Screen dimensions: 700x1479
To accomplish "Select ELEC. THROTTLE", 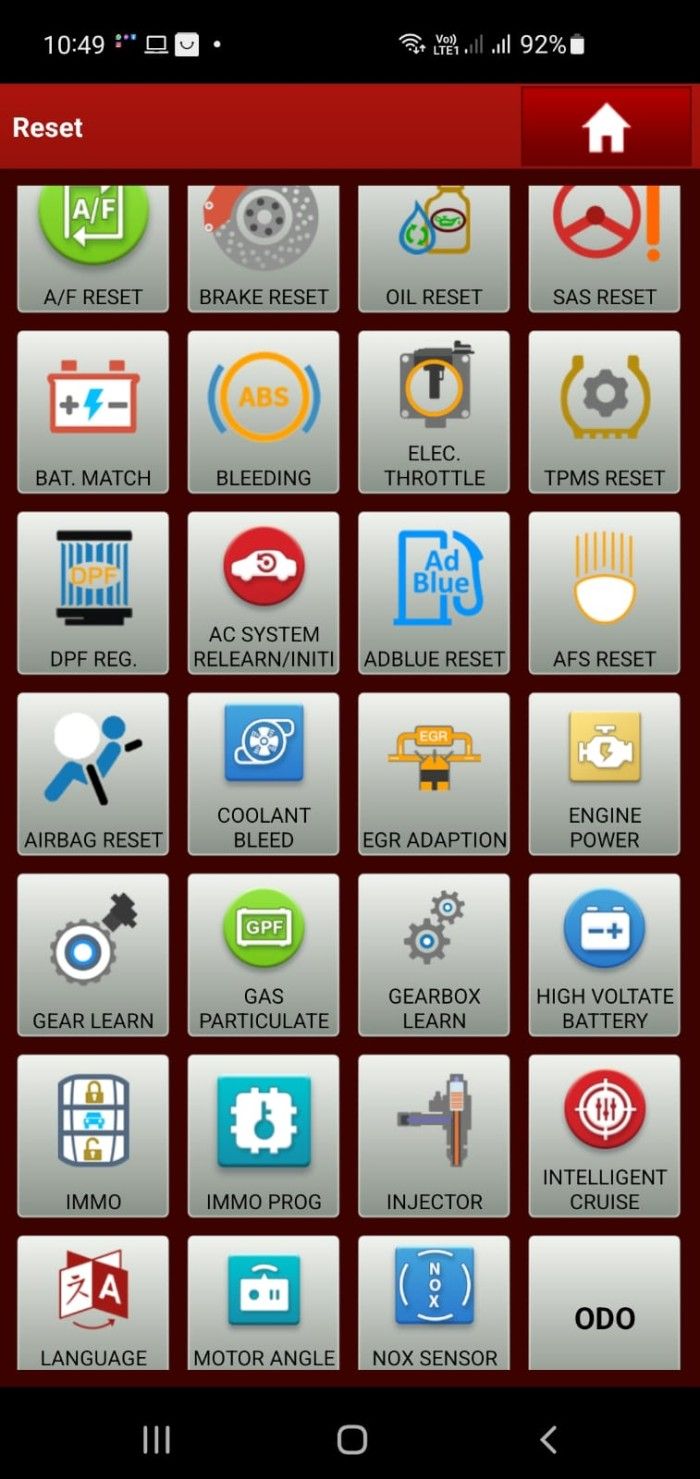I will point(434,412).
